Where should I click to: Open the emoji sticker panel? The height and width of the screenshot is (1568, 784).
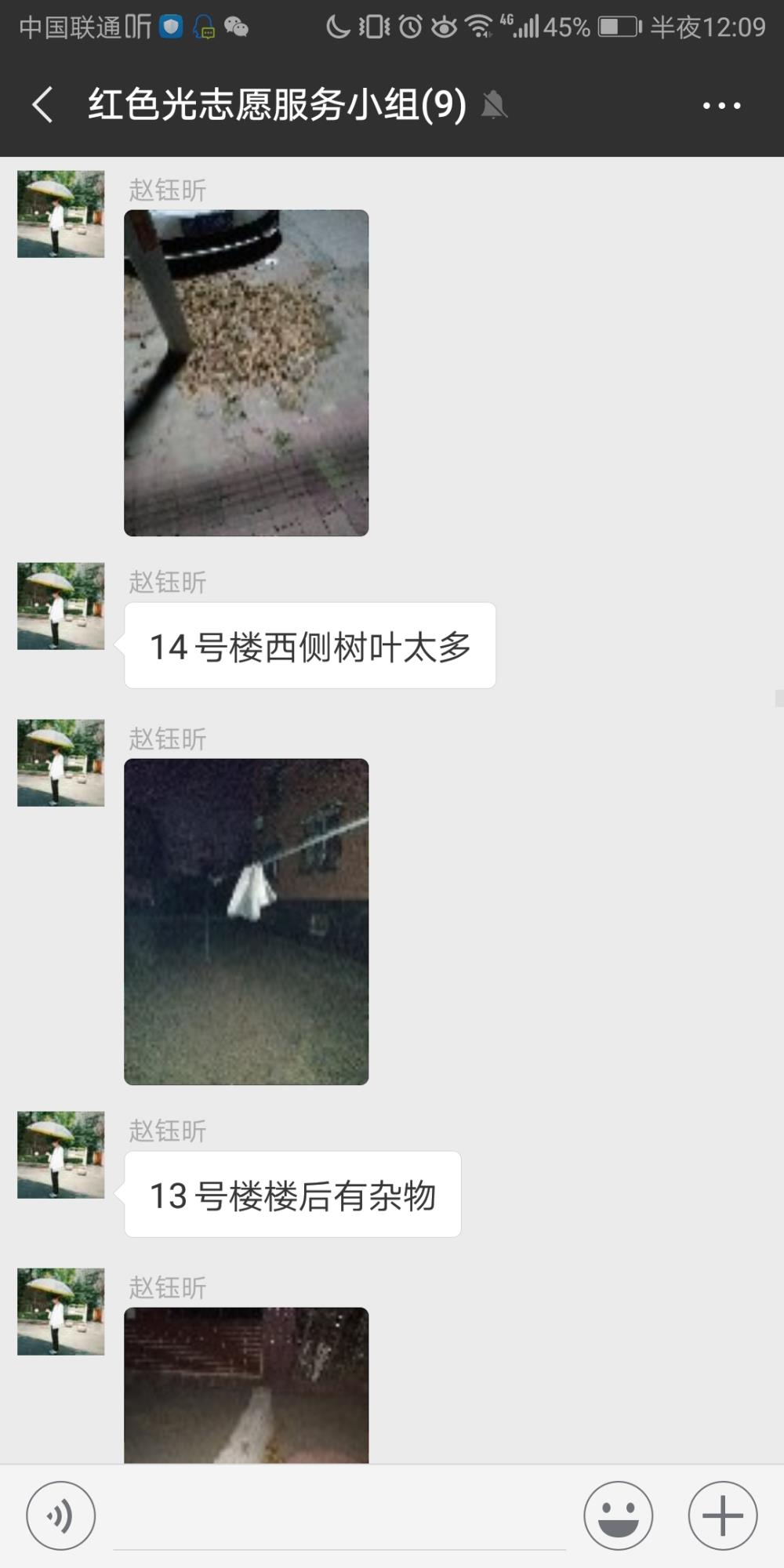coord(618,1515)
